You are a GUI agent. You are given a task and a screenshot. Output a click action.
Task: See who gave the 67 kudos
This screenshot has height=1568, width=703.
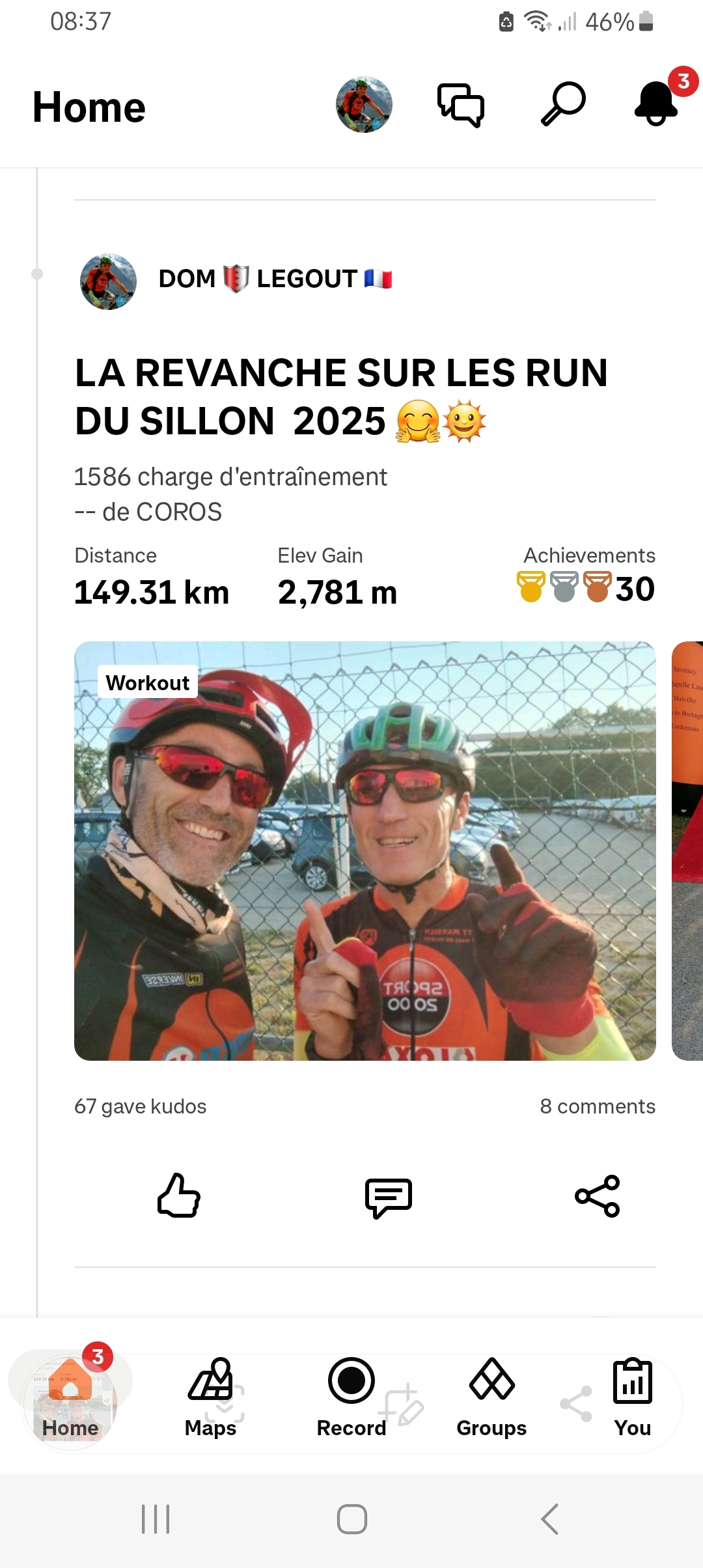[141, 1106]
